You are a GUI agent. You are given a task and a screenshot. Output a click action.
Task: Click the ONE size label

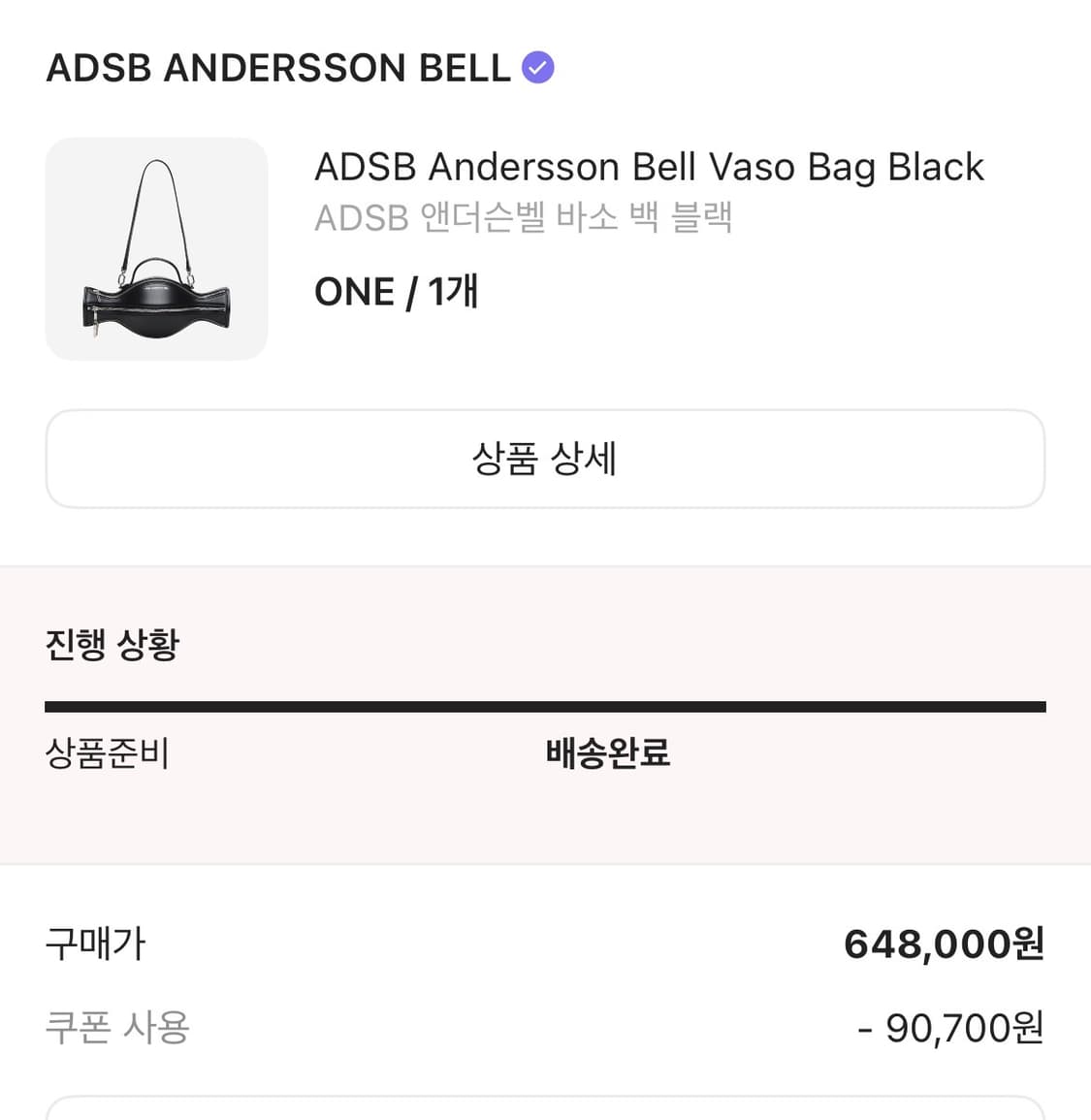pos(353,291)
